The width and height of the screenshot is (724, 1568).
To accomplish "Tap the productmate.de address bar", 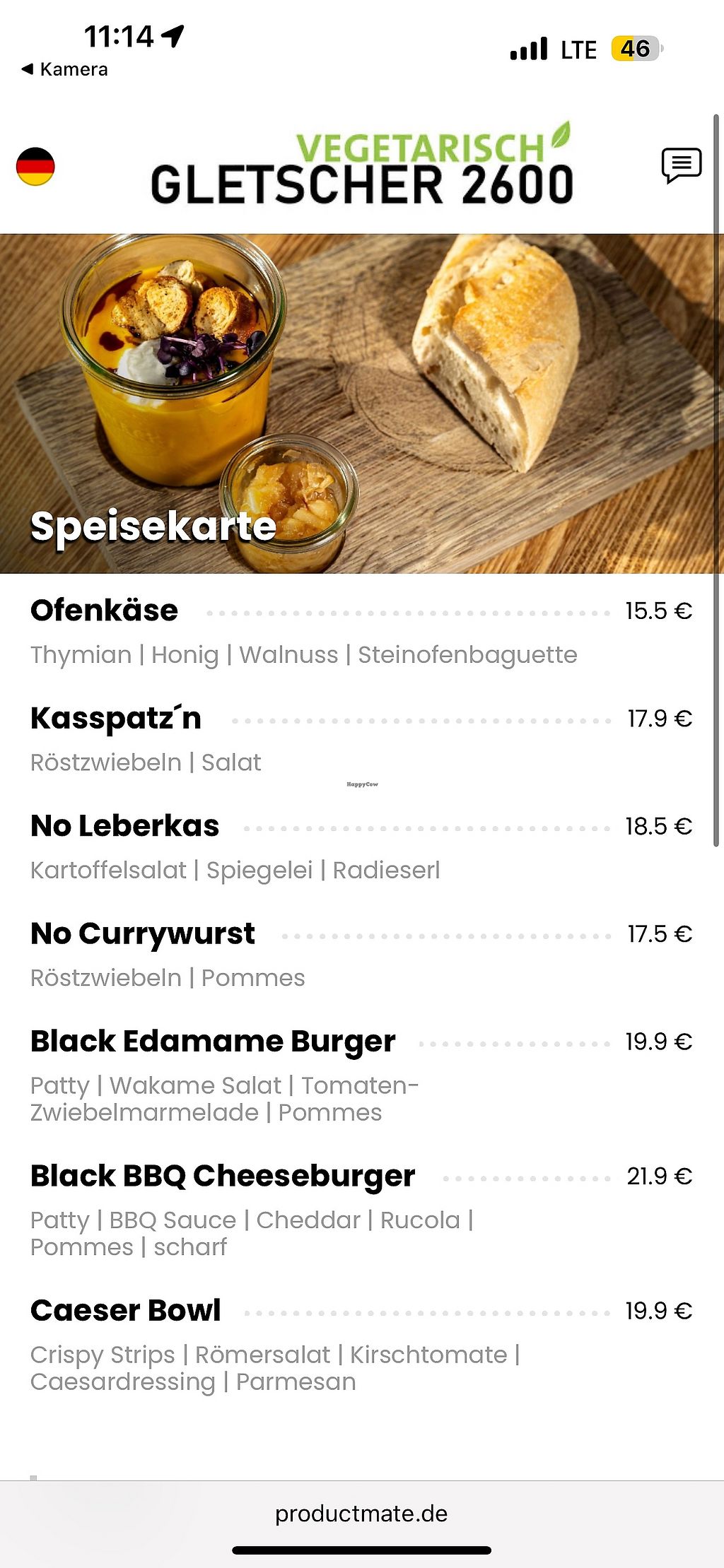I will tap(361, 1513).
